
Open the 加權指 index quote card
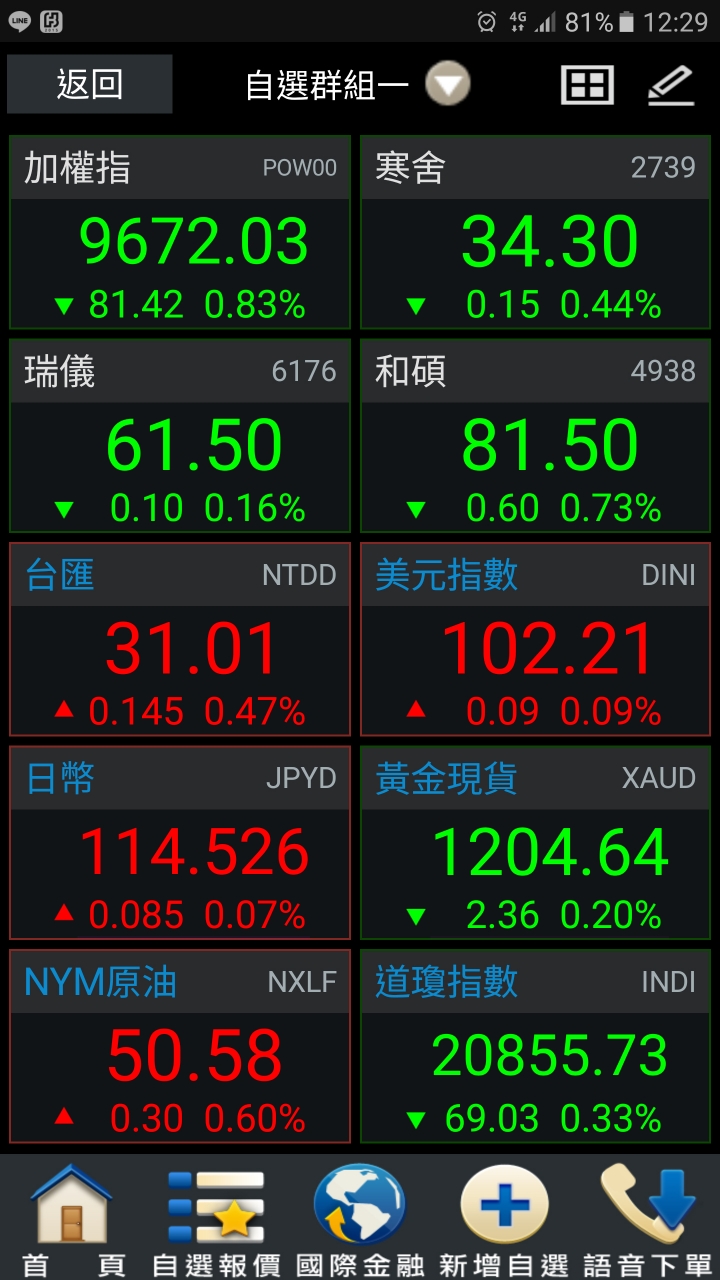tap(180, 233)
